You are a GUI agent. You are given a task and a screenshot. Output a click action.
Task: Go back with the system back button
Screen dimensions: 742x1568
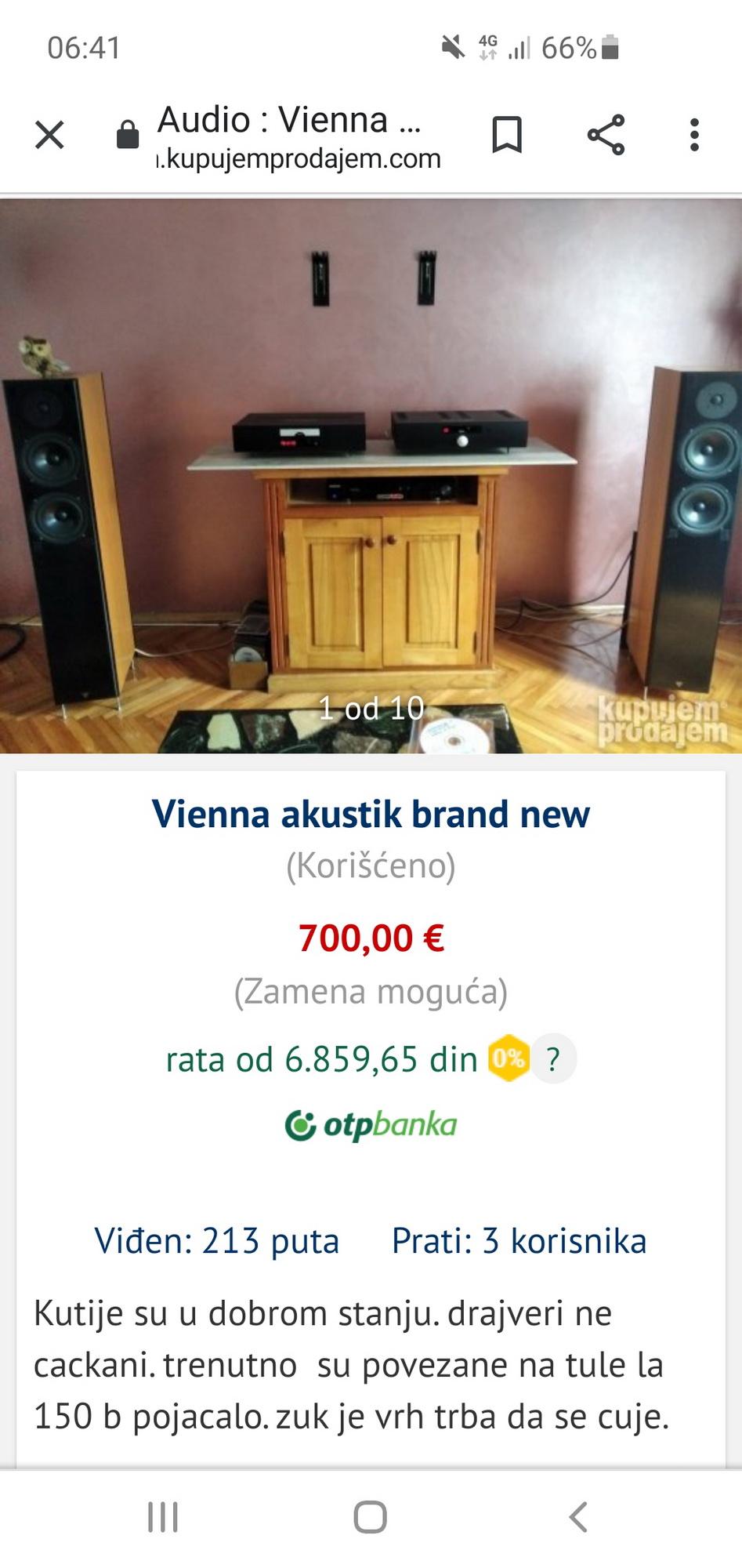click(578, 1517)
